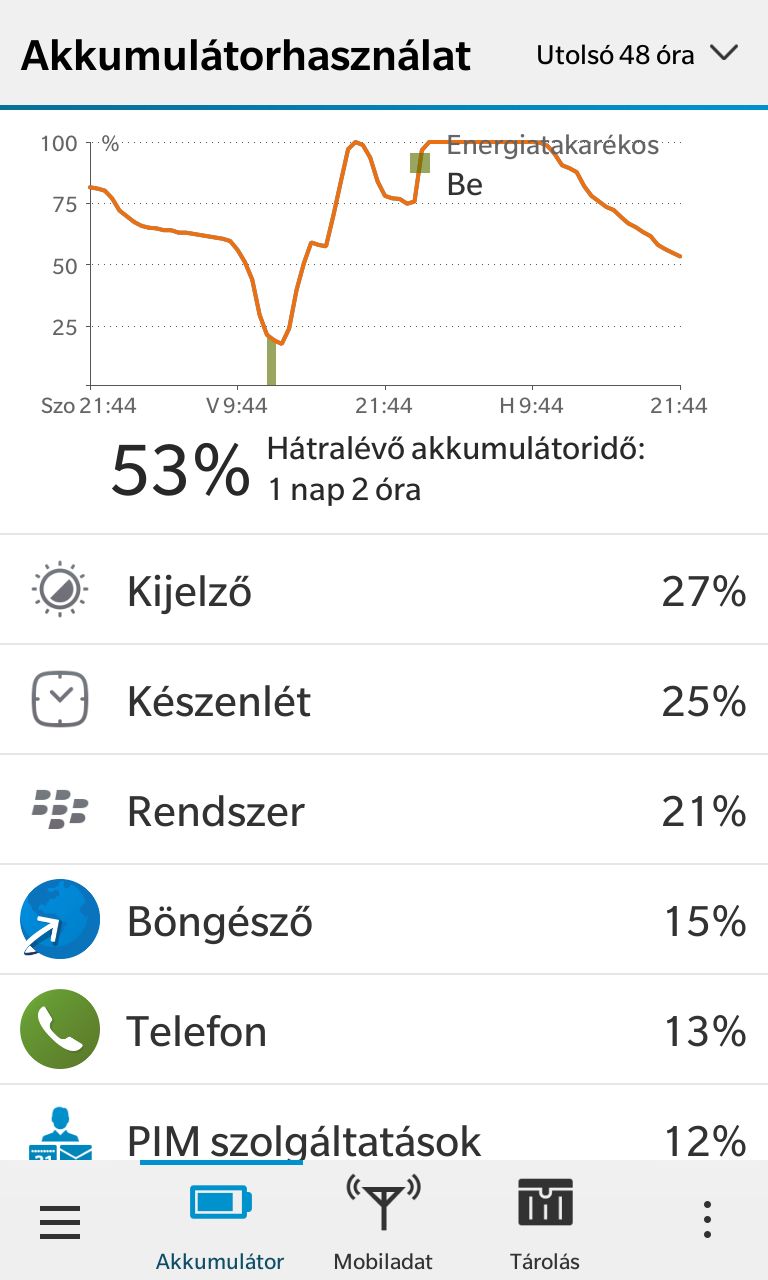Screen dimensions: 768x1280
Task: Switch to the Mobiladat tab
Action: pos(383,1221)
